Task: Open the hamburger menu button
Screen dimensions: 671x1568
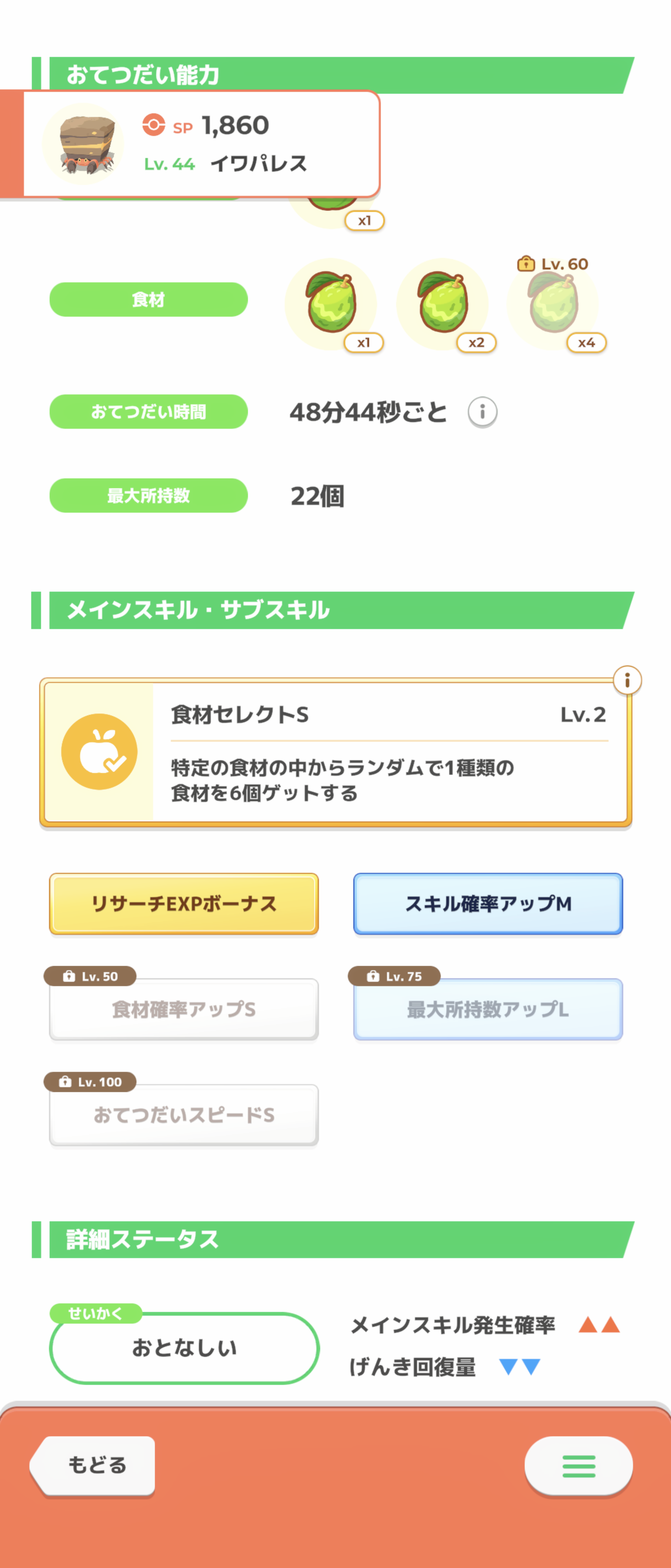Action: click(578, 1466)
